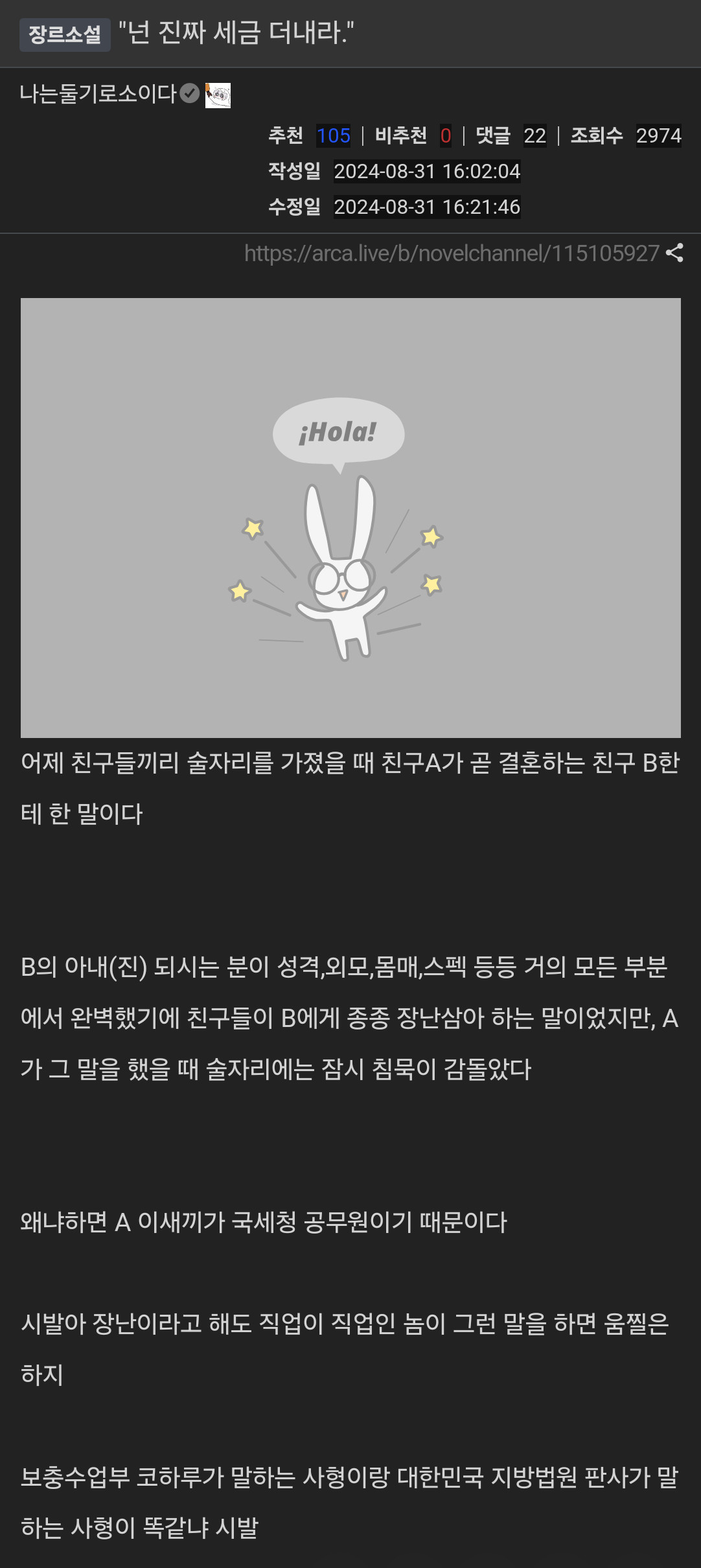The width and height of the screenshot is (701, 1568).
Task: Open author 나는둘기로소이다's profile
Action: point(98,94)
